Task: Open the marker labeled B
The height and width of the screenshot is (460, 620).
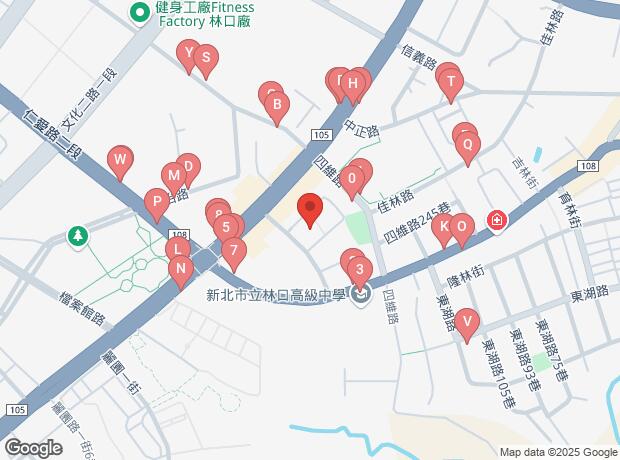Action: (278, 104)
